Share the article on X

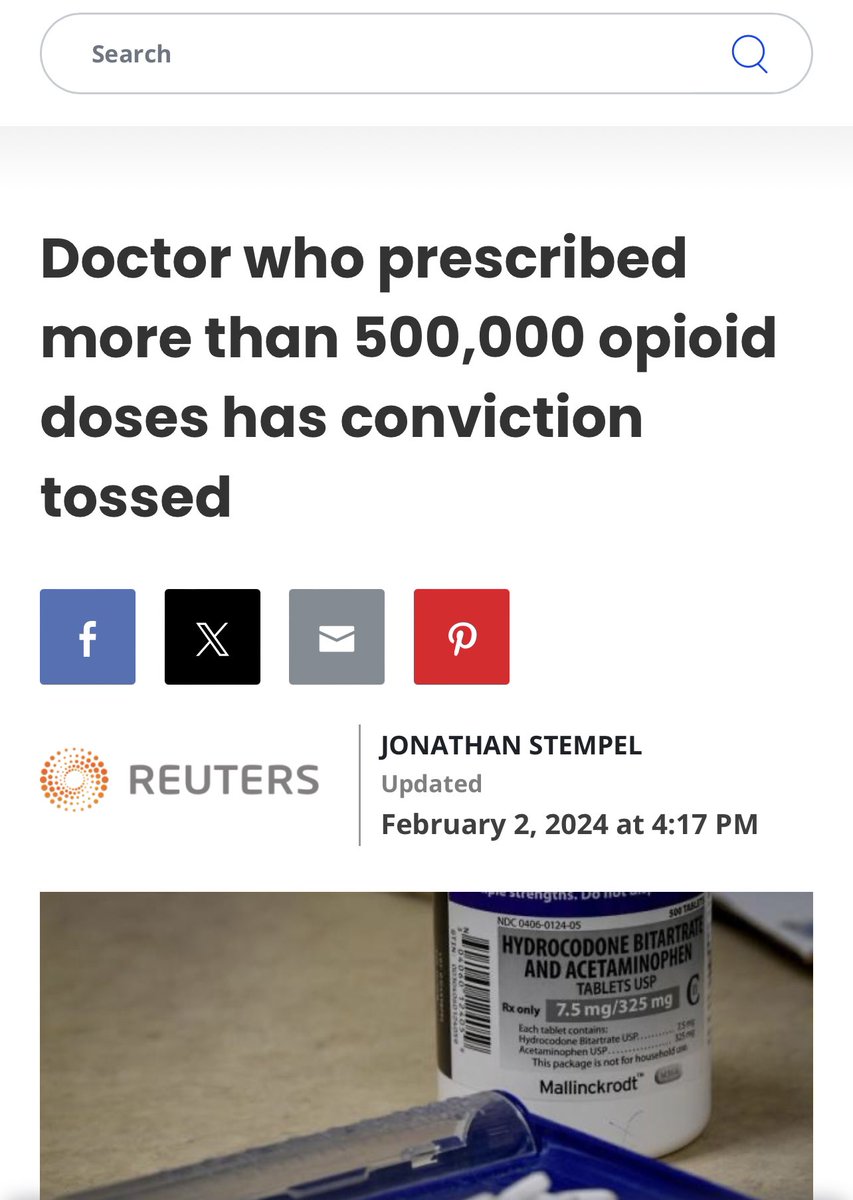(212, 637)
